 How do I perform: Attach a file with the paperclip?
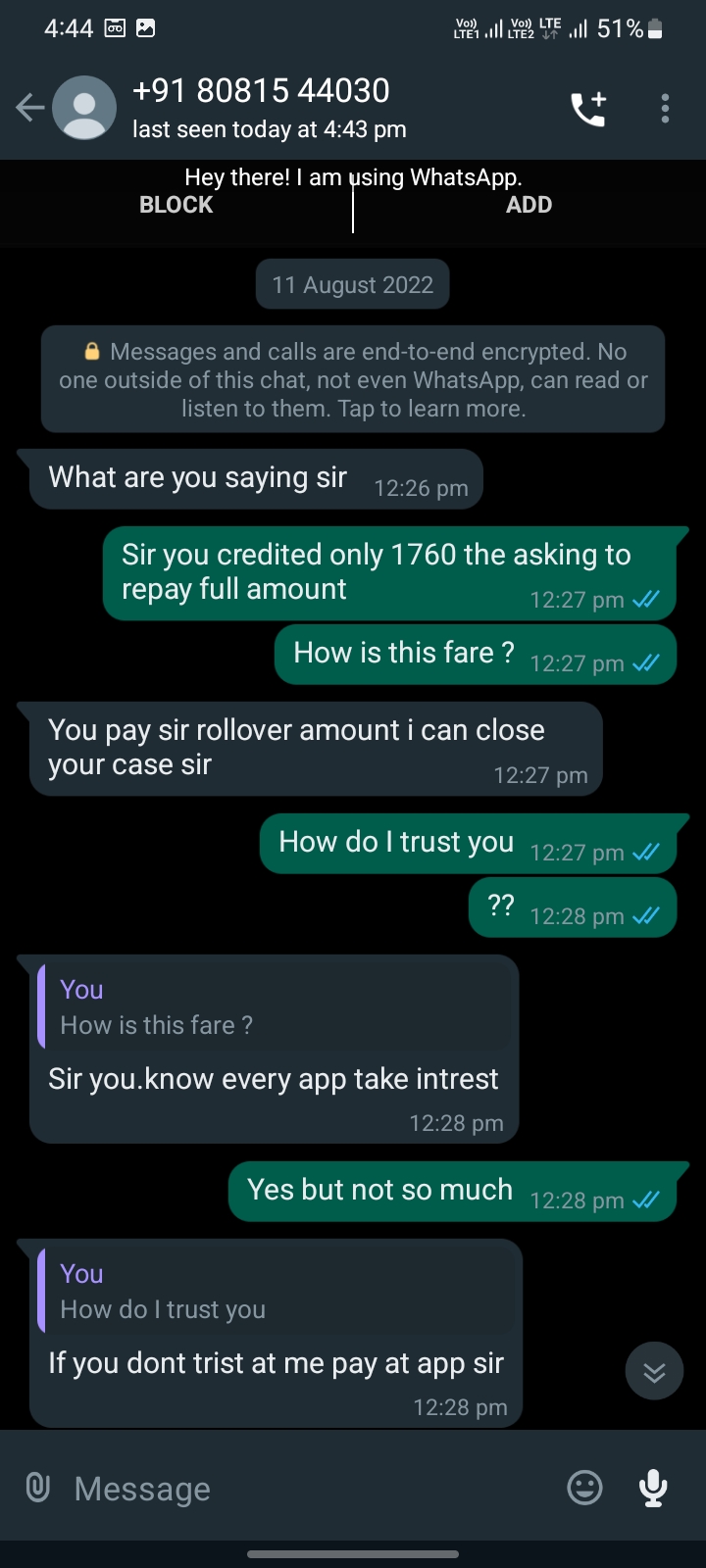(37, 1488)
